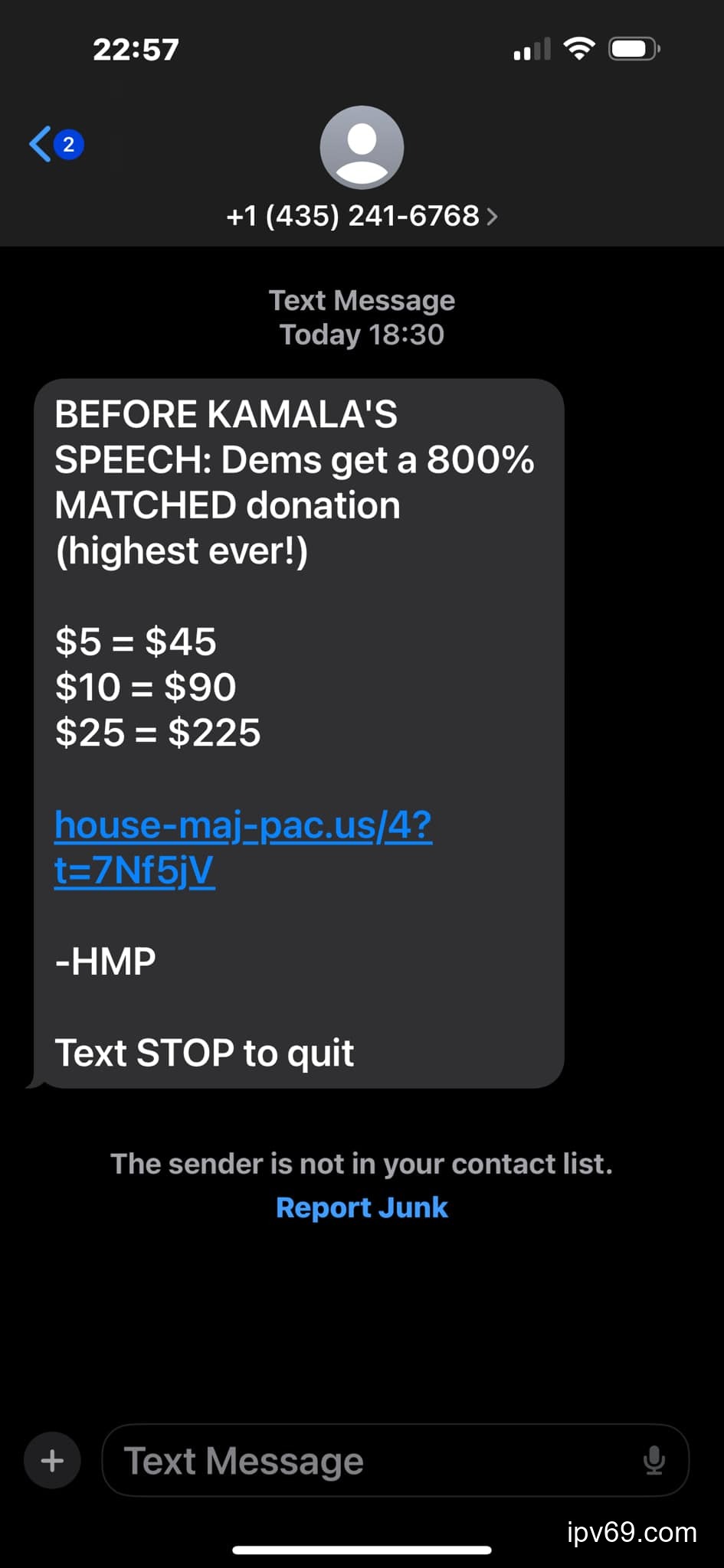Open contact details for +1 (435) 241-6768
Screen dimensions: 724x1568
(x=362, y=216)
